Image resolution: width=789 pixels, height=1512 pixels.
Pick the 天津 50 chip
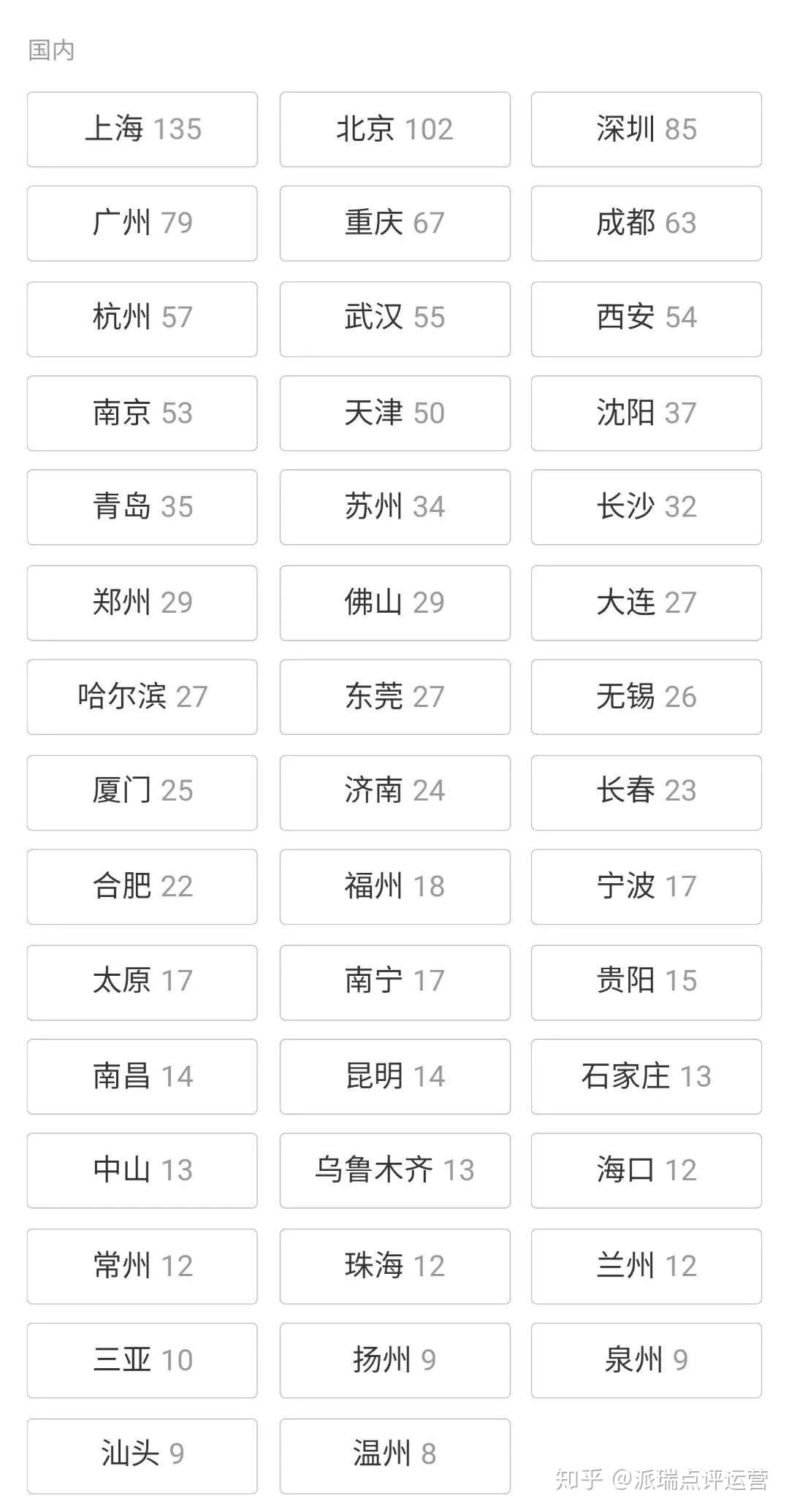394,413
